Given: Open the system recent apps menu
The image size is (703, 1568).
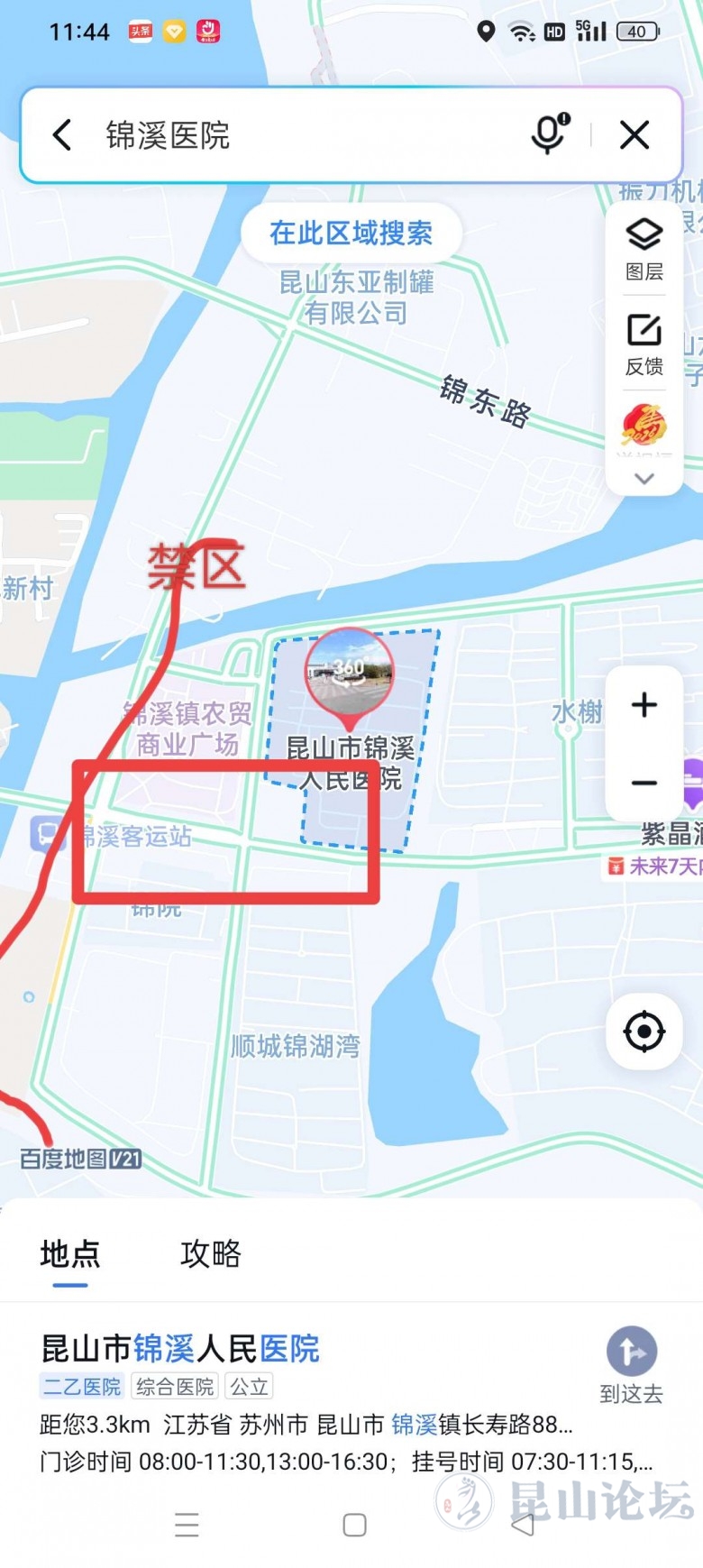Looking at the screenshot, I should [187, 1525].
